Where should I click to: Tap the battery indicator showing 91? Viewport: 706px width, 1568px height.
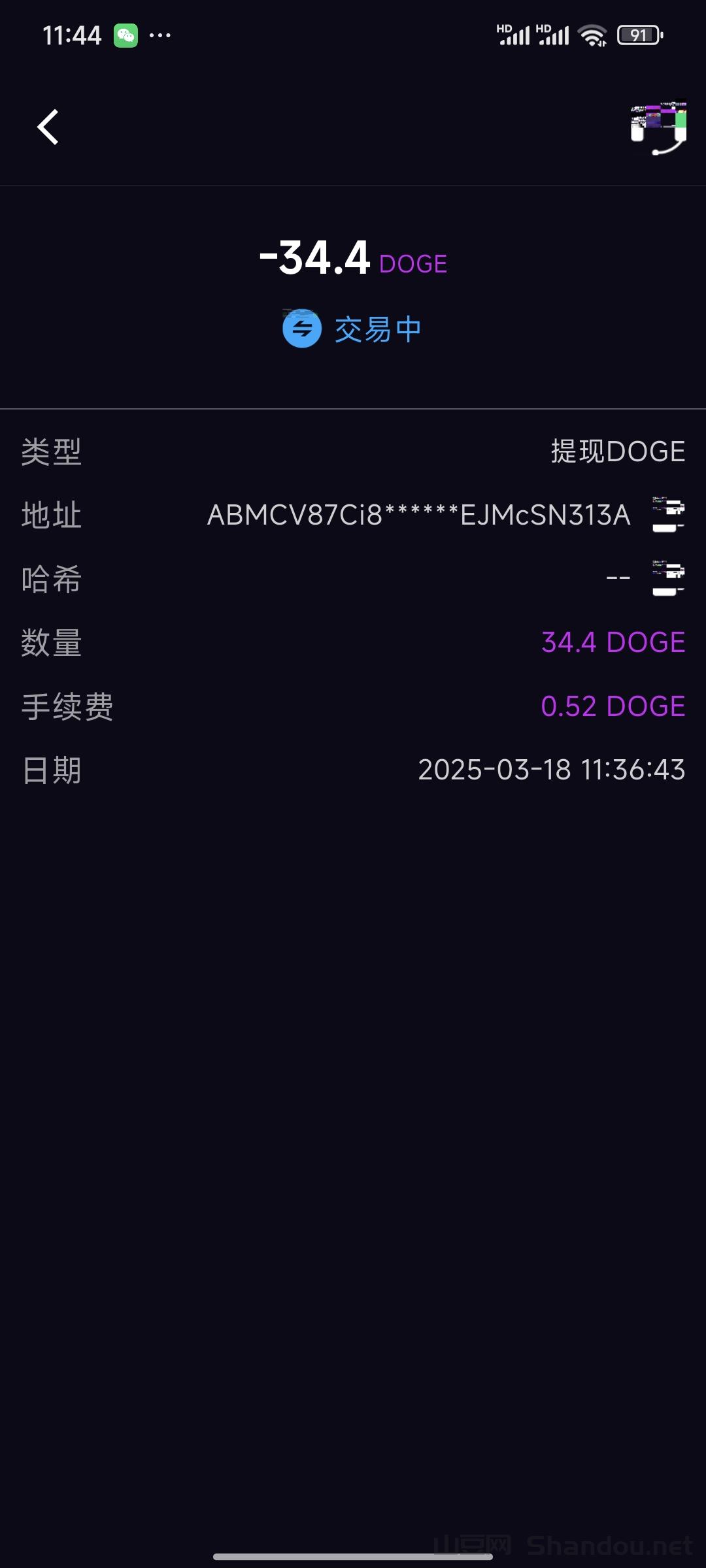[x=639, y=34]
